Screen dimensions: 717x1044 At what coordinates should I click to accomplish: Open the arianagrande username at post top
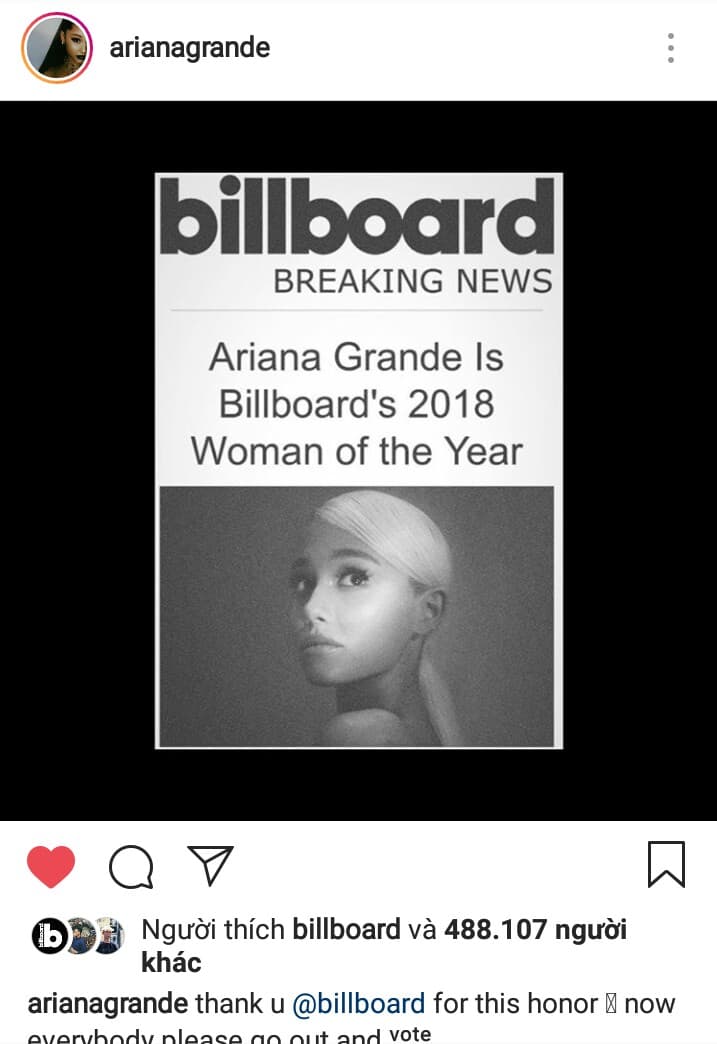[190, 47]
